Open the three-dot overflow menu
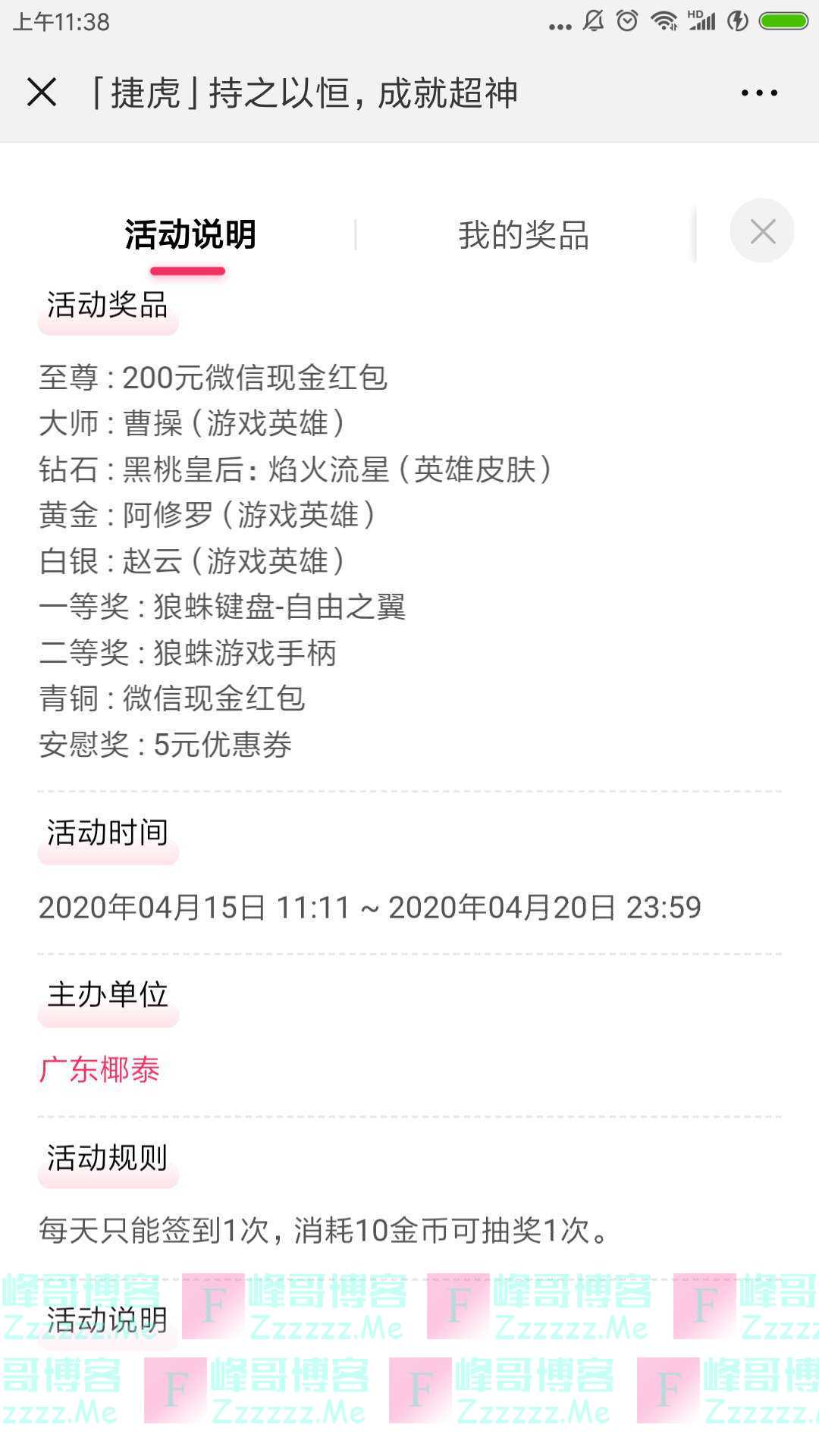The width and height of the screenshot is (819, 1456). (x=759, y=93)
